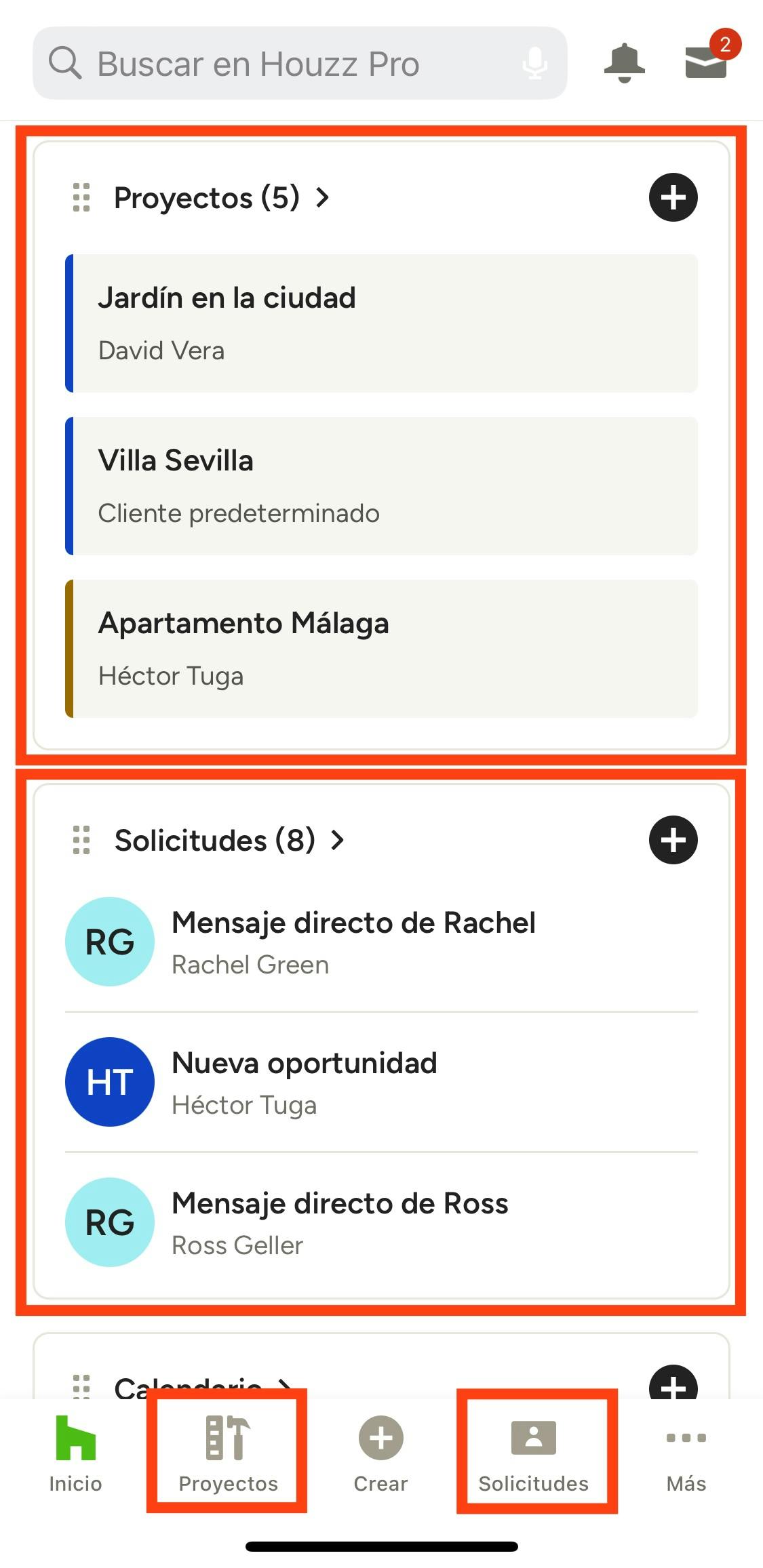Open the Más tab
This screenshot has width=763, height=1568.
tap(686, 1453)
